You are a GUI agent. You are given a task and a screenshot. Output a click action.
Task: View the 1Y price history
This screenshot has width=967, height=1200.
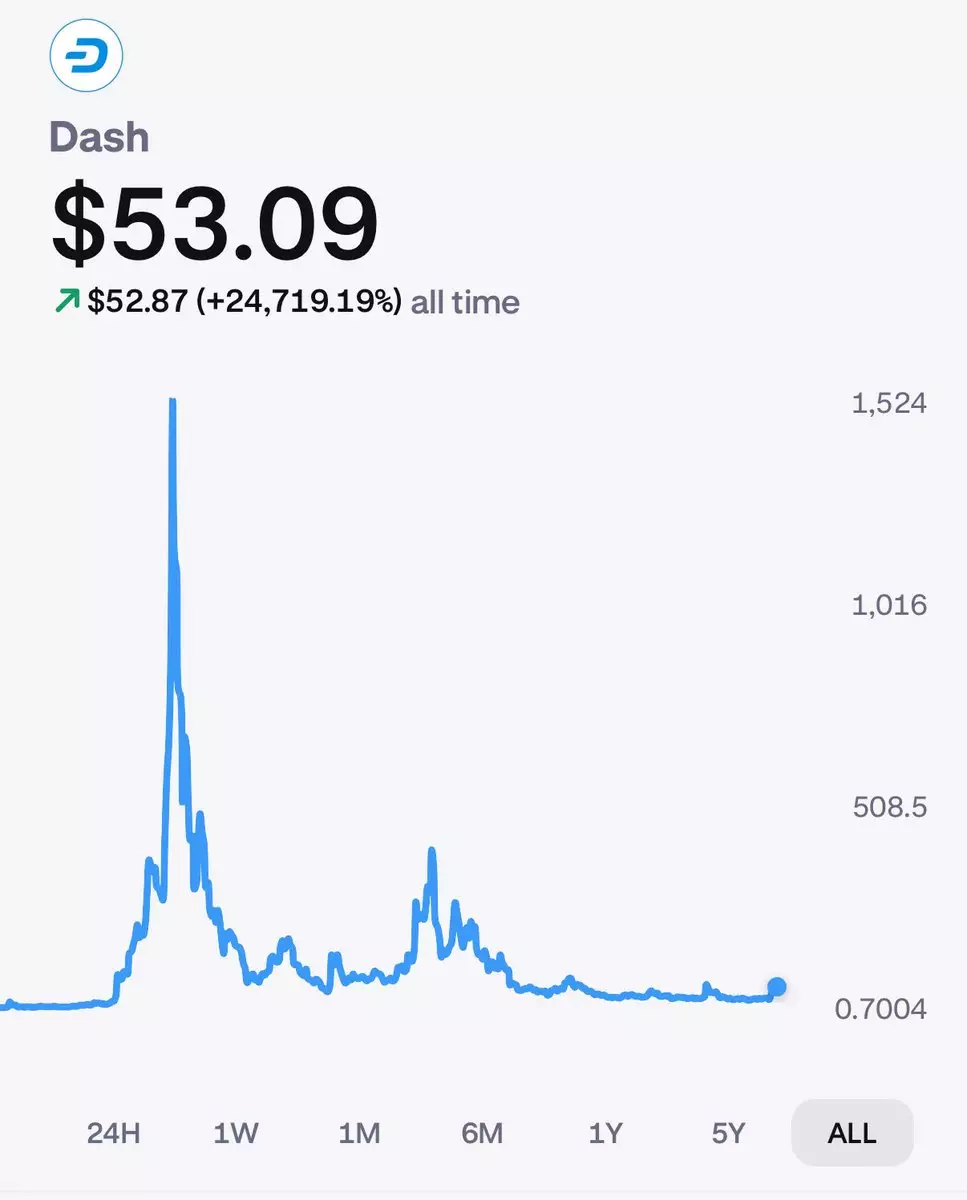(x=605, y=1133)
